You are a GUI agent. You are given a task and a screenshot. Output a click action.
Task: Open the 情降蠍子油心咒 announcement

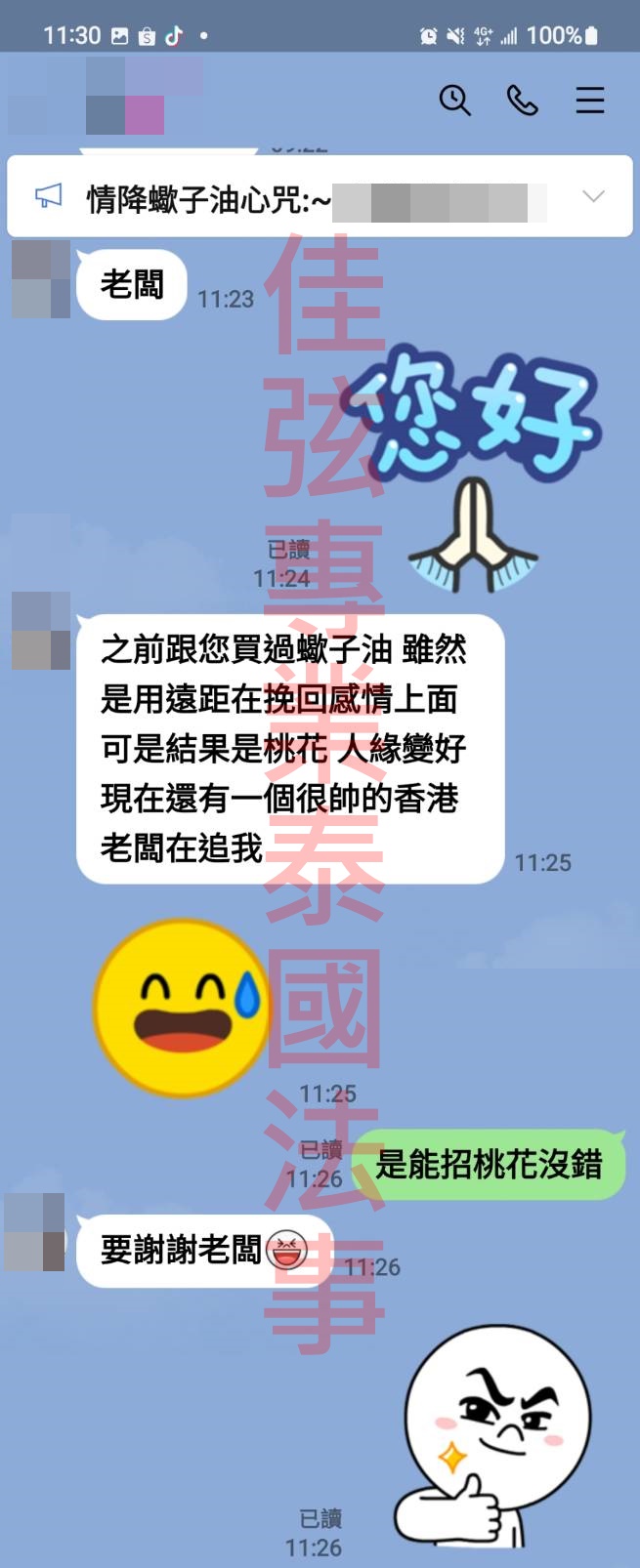[293, 198]
